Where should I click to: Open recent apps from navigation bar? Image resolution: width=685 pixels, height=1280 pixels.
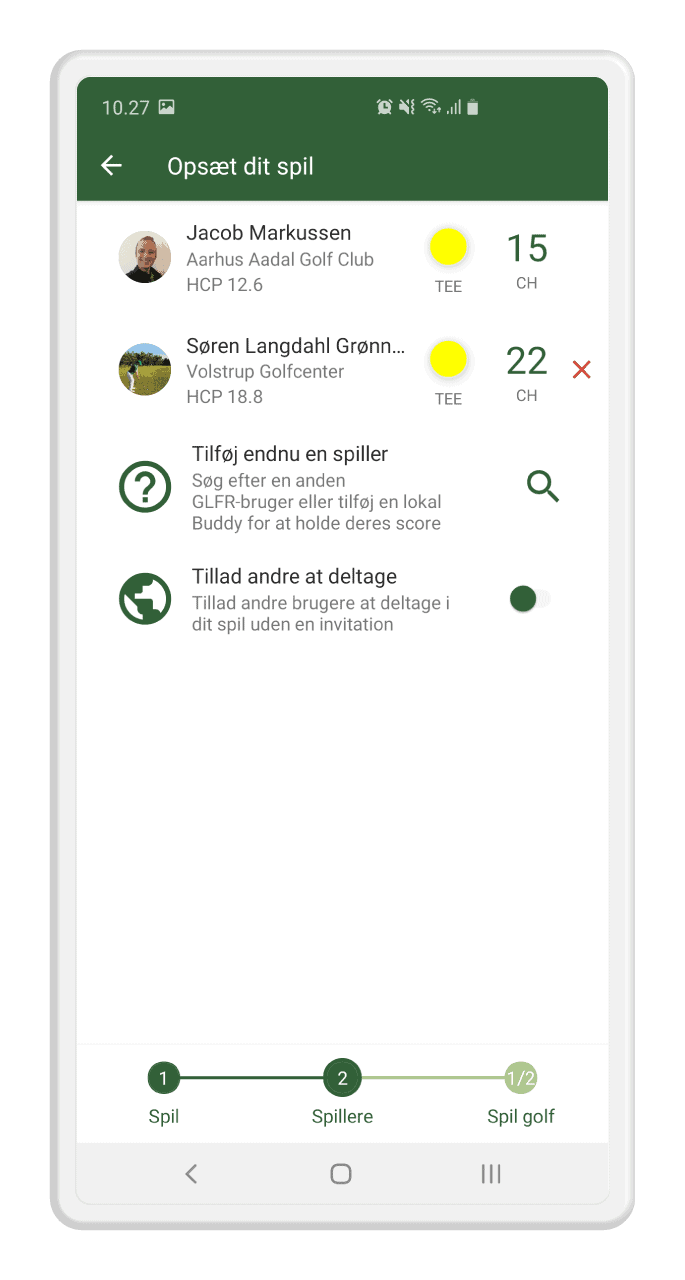click(x=491, y=1174)
